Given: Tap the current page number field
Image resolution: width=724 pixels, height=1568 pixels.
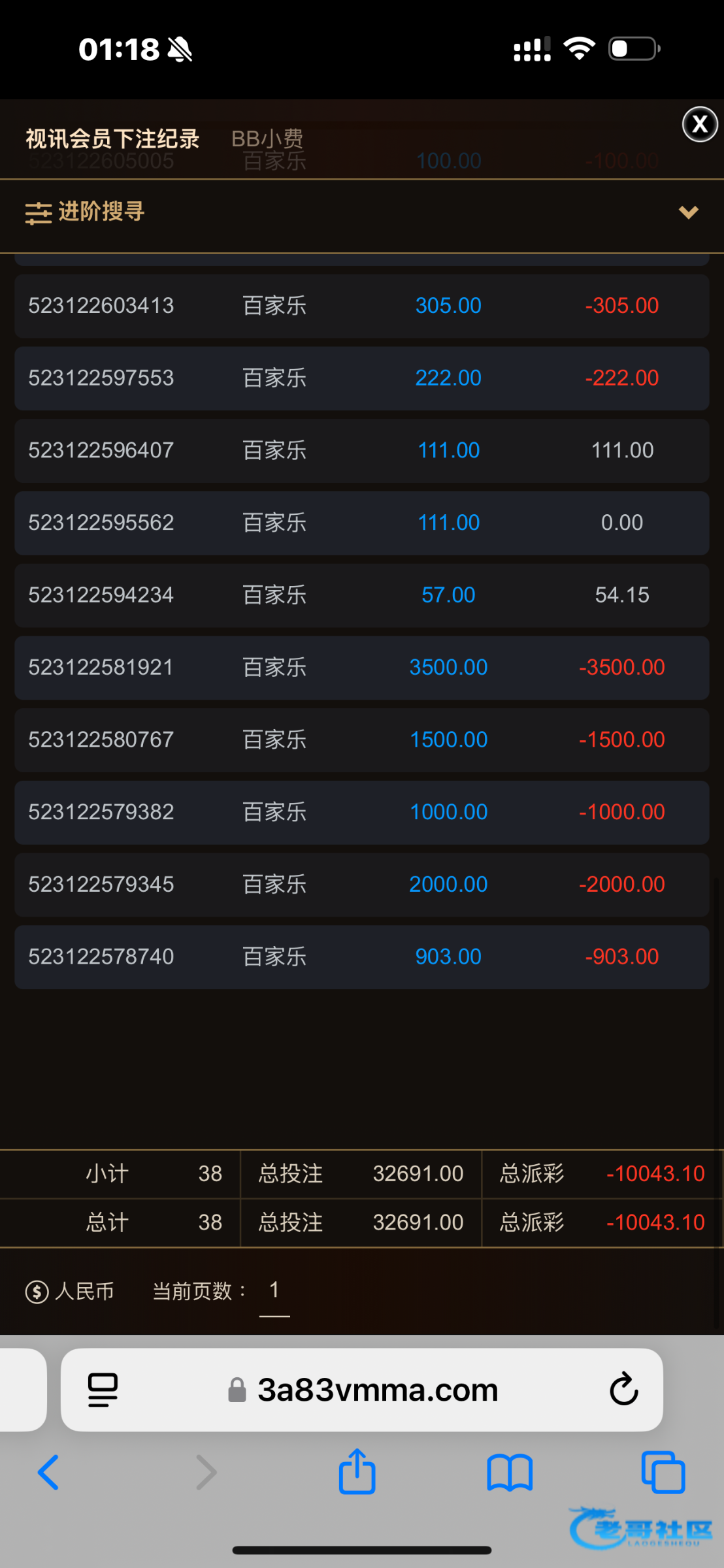Looking at the screenshot, I should point(274,1290).
